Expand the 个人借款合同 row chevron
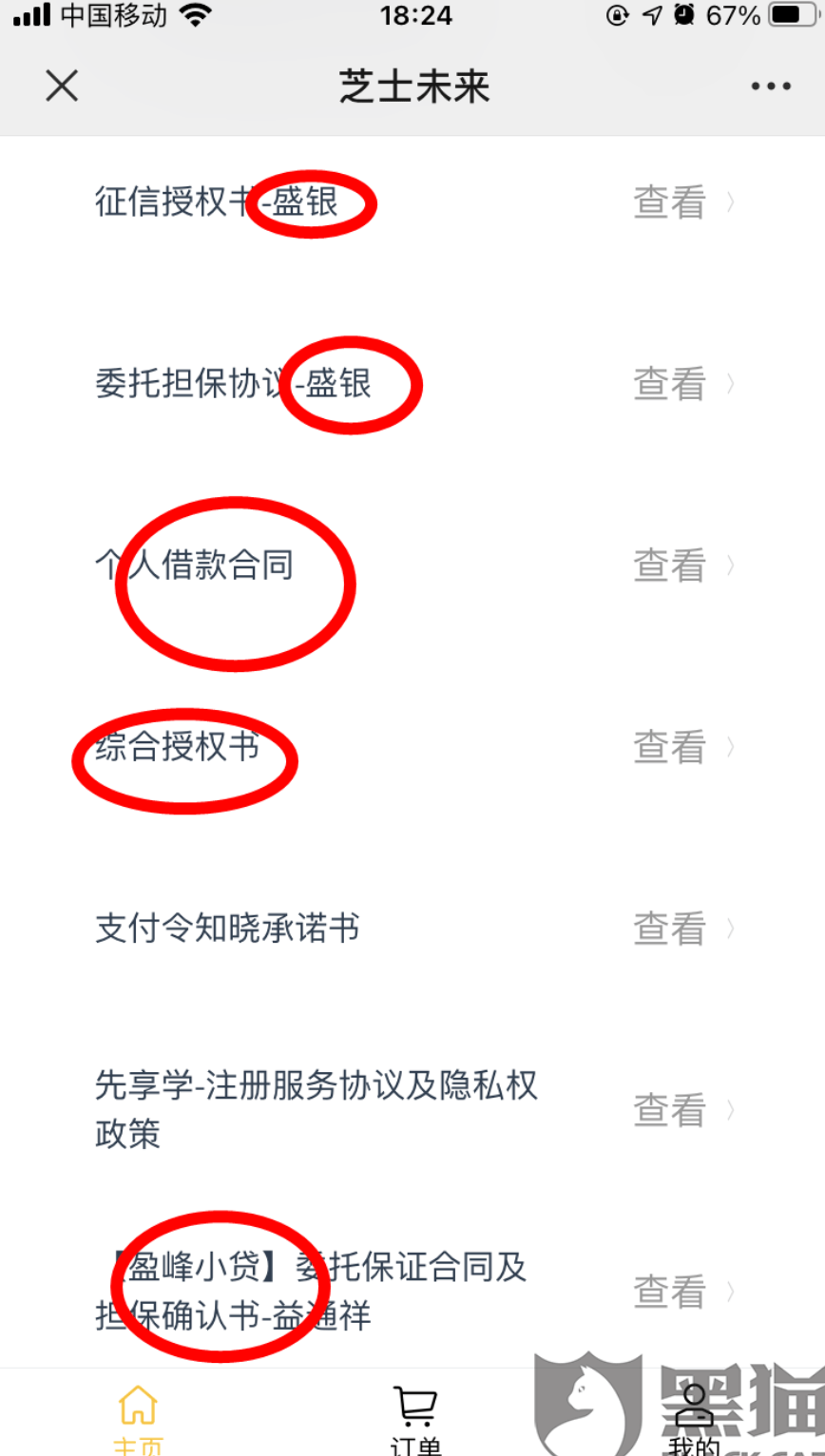This screenshot has width=825, height=1456. tap(730, 565)
